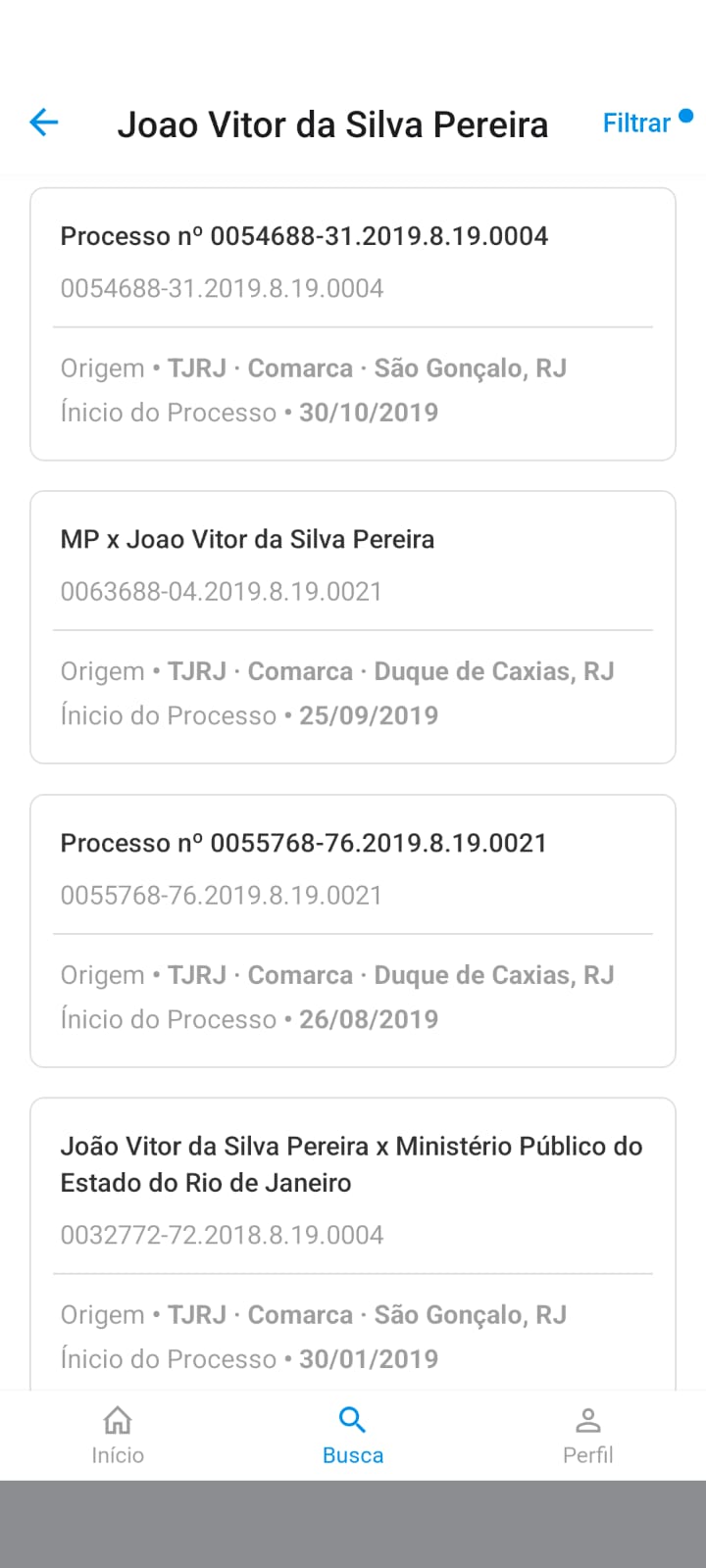Screen dimensions: 706x1568
Task: Go to the Perfil tab
Action: click(x=587, y=1435)
